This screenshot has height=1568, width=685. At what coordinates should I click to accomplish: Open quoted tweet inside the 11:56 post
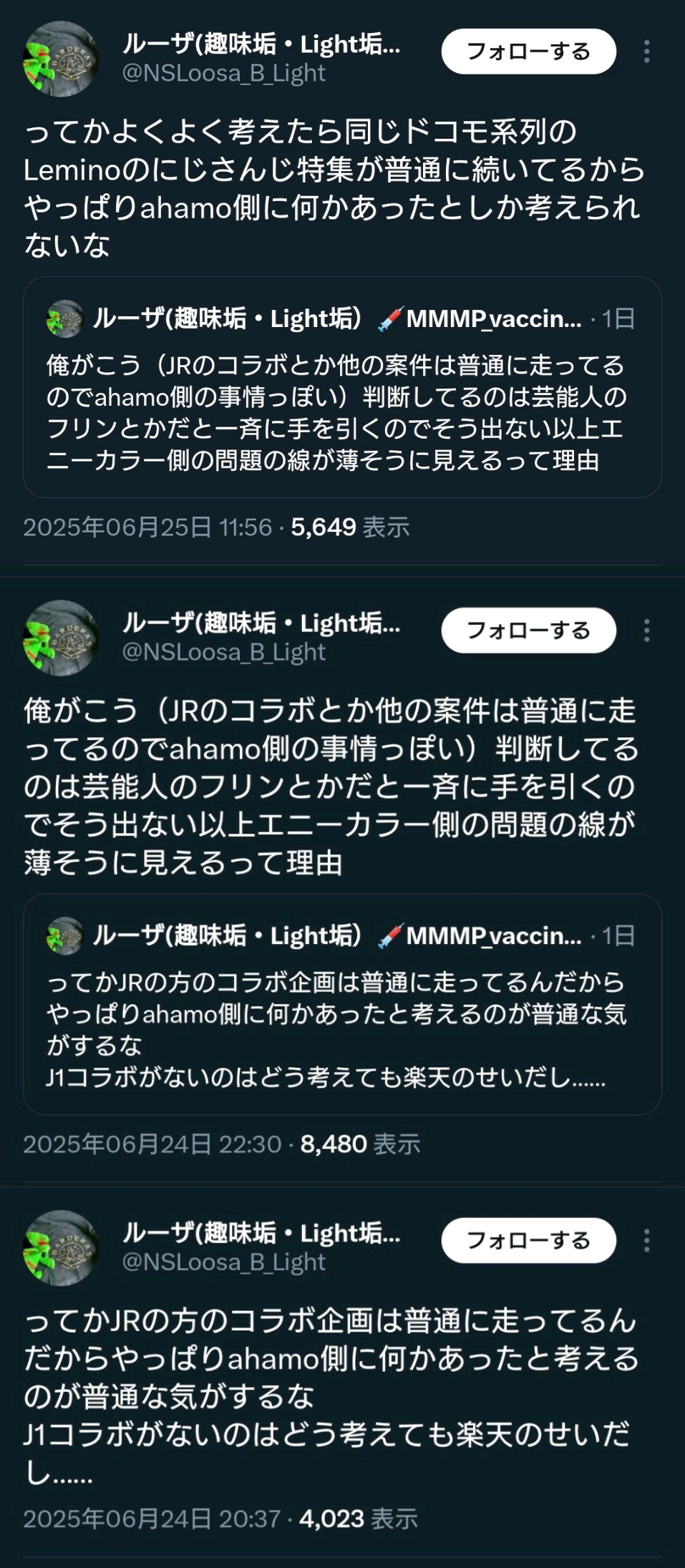click(342, 387)
